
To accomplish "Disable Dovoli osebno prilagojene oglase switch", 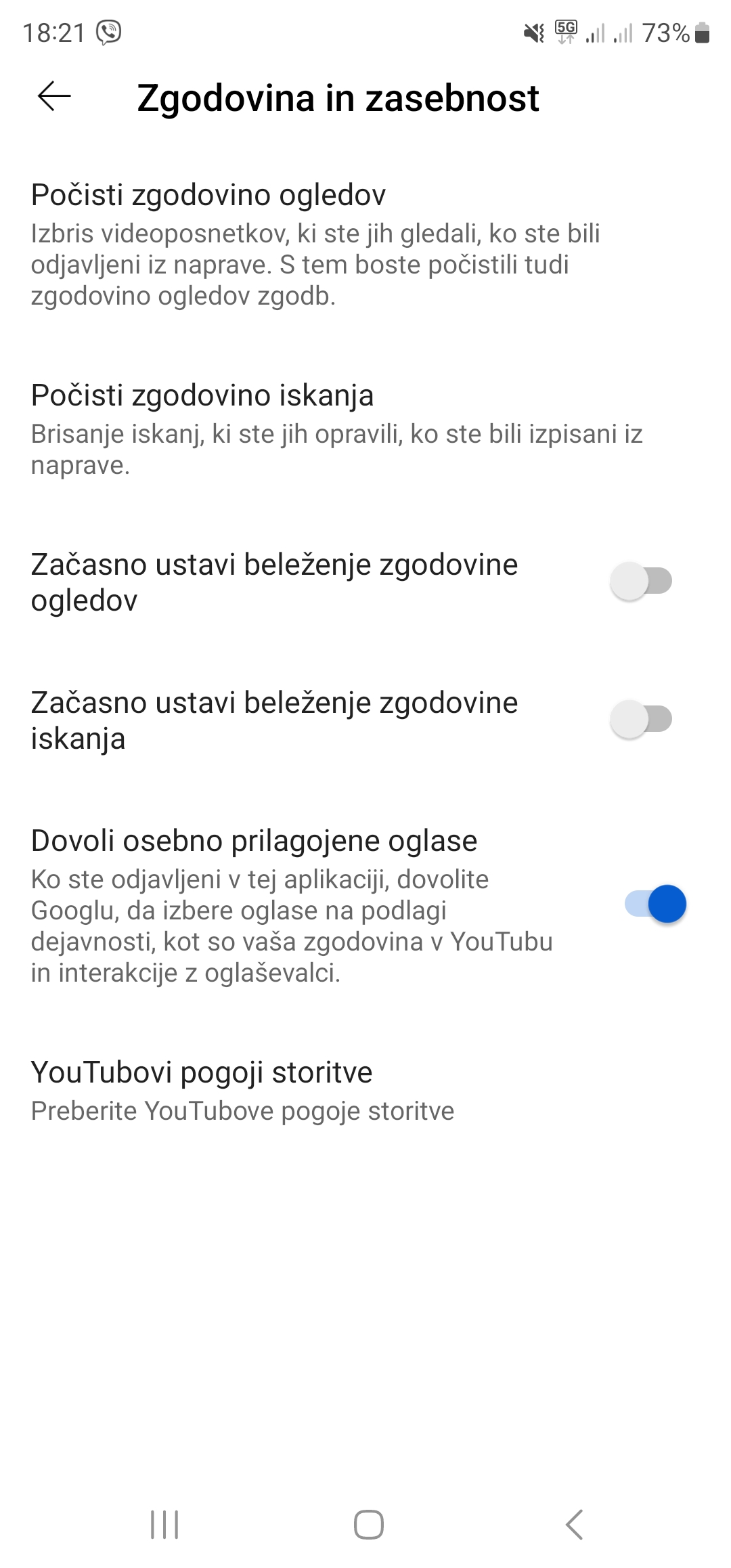I will pyautogui.click(x=655, y=905).
